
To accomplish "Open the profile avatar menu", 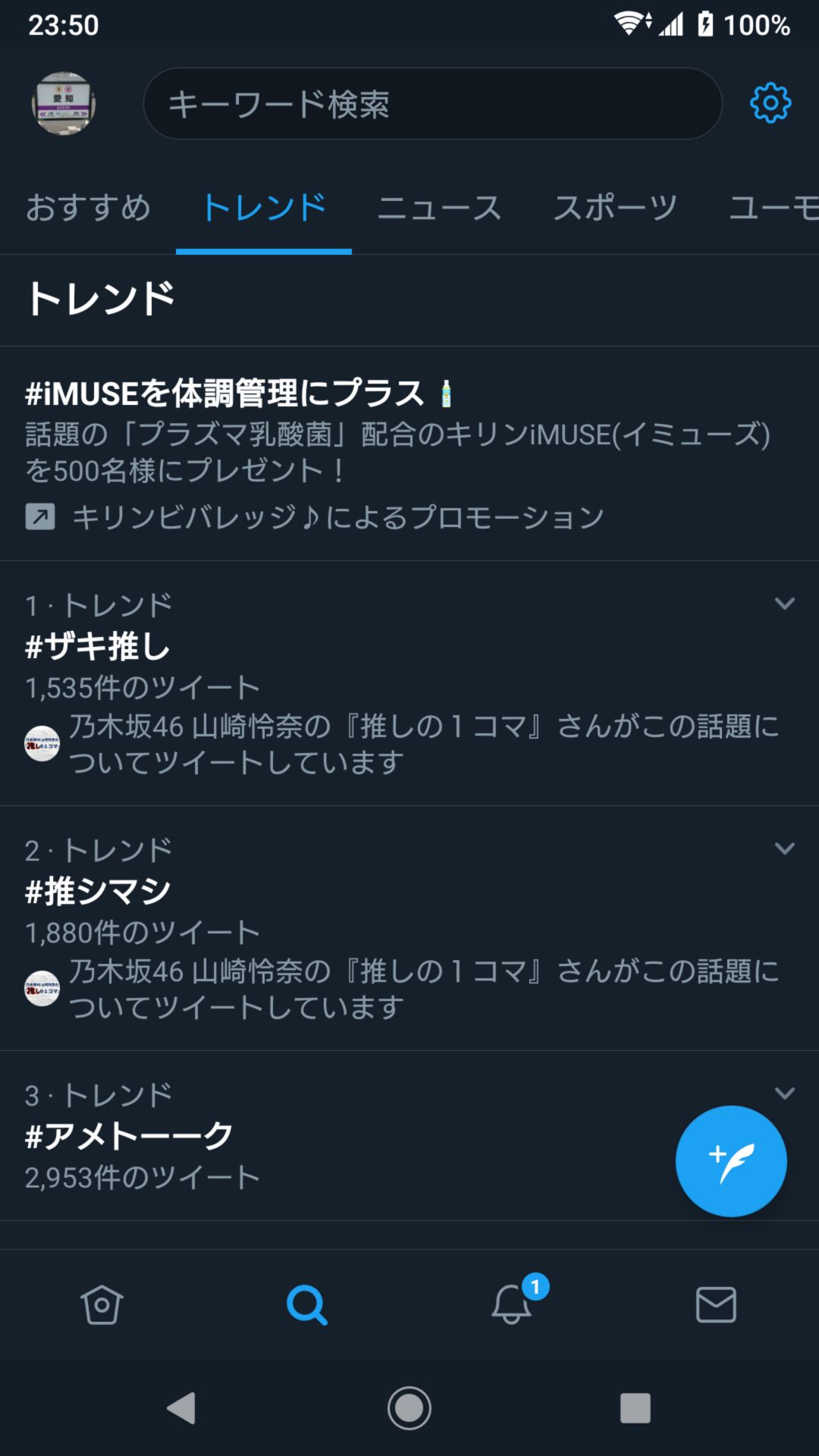I will (x=64, y=104).
